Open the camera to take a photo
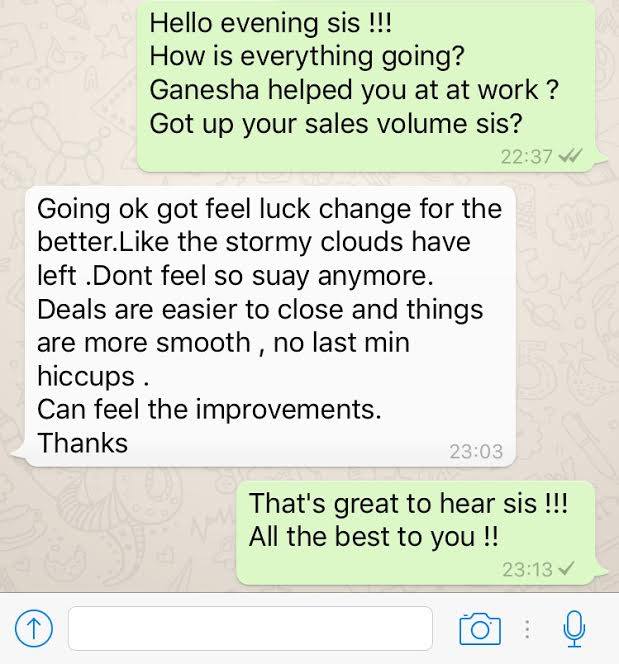This screenshot has width=619, height=664. [x=479, y=628]
